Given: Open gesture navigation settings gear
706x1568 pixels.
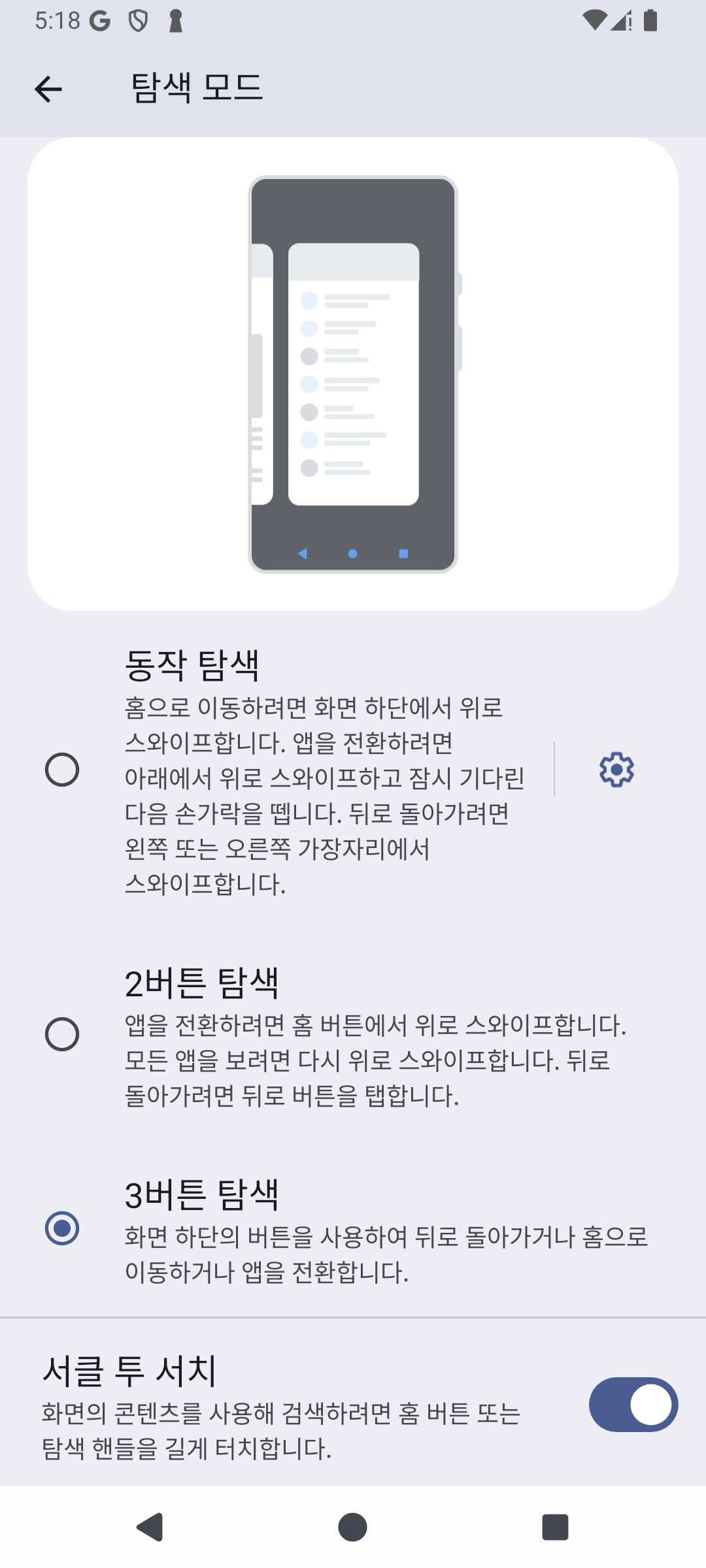Looking at the screenshot, I should (x=616, y=770).
